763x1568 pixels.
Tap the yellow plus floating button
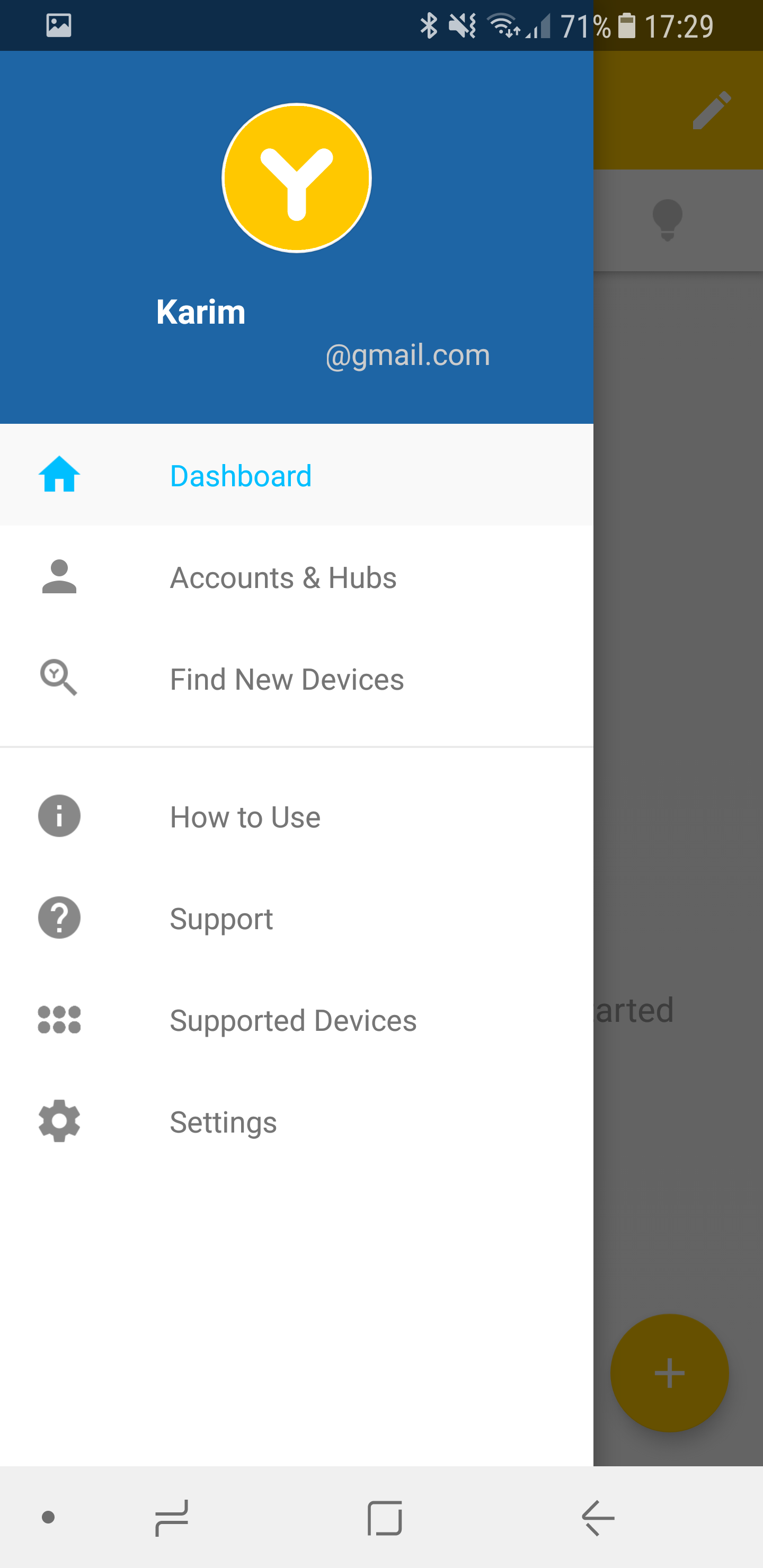click(x=669, y=1373)
